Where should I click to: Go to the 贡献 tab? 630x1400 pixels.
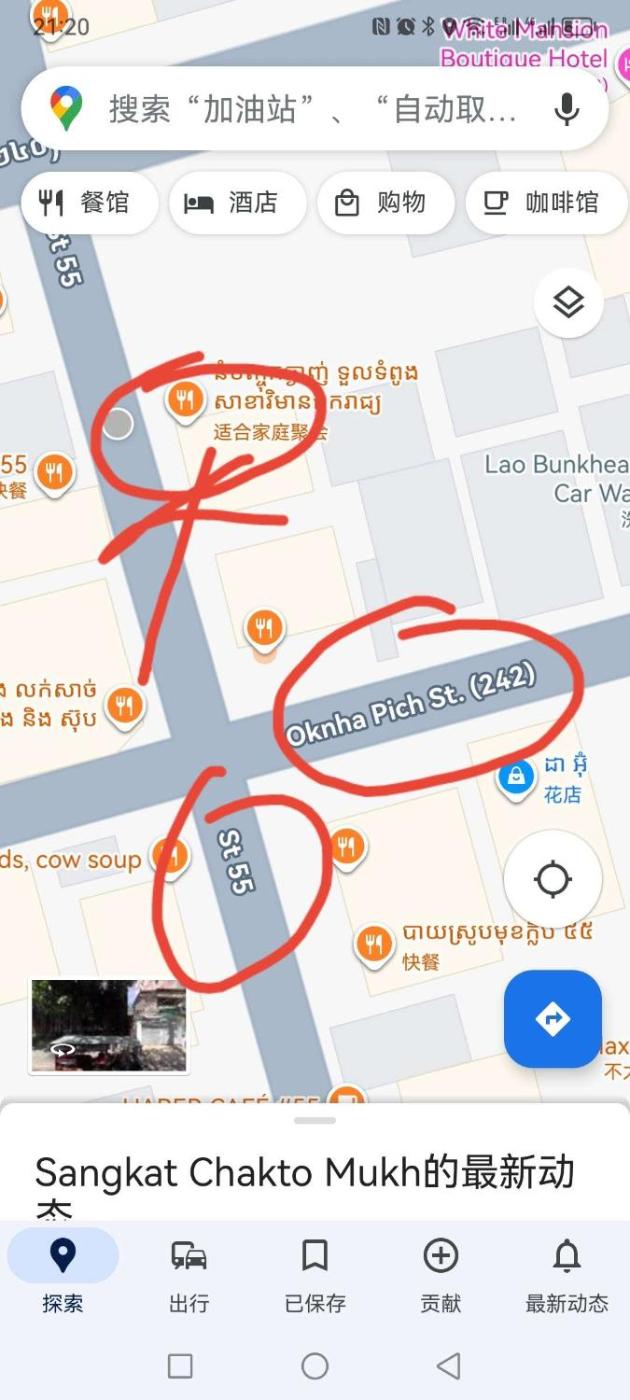tap(441, 1271)
